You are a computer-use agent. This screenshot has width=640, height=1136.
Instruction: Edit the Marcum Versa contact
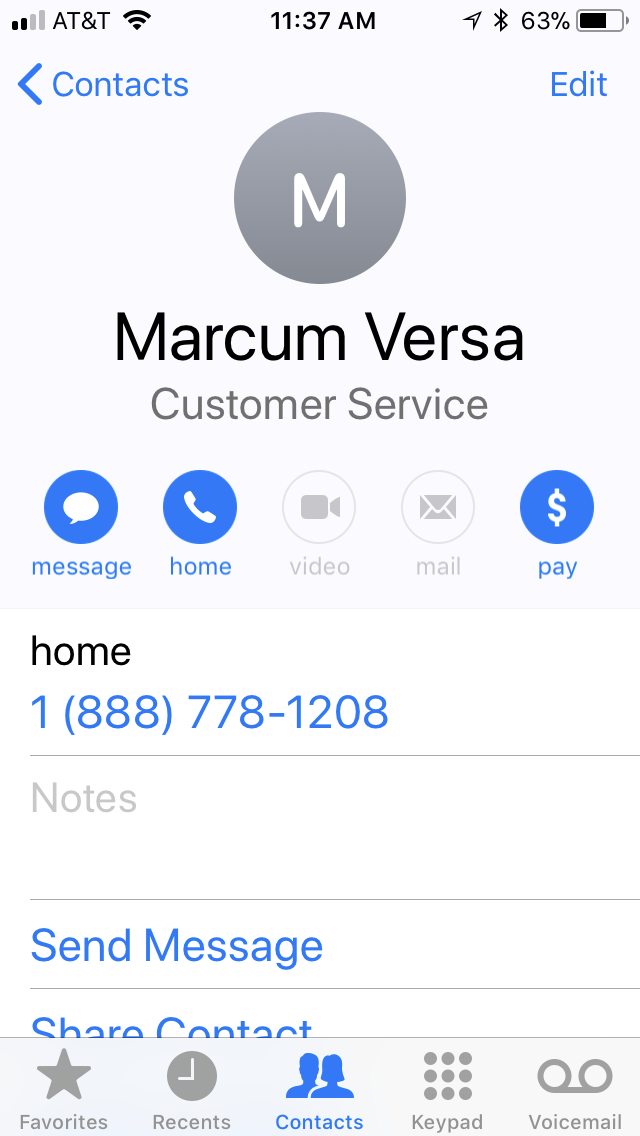[578, 85]
